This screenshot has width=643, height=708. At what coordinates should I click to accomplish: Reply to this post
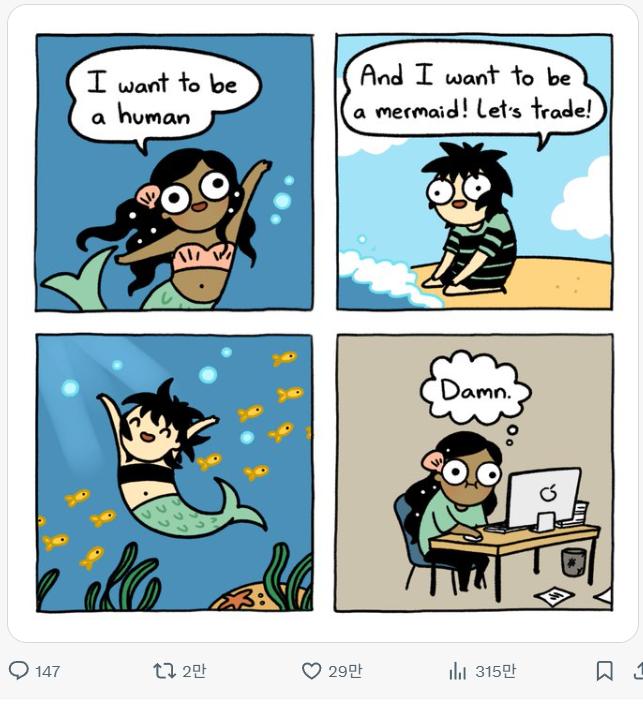20,671
